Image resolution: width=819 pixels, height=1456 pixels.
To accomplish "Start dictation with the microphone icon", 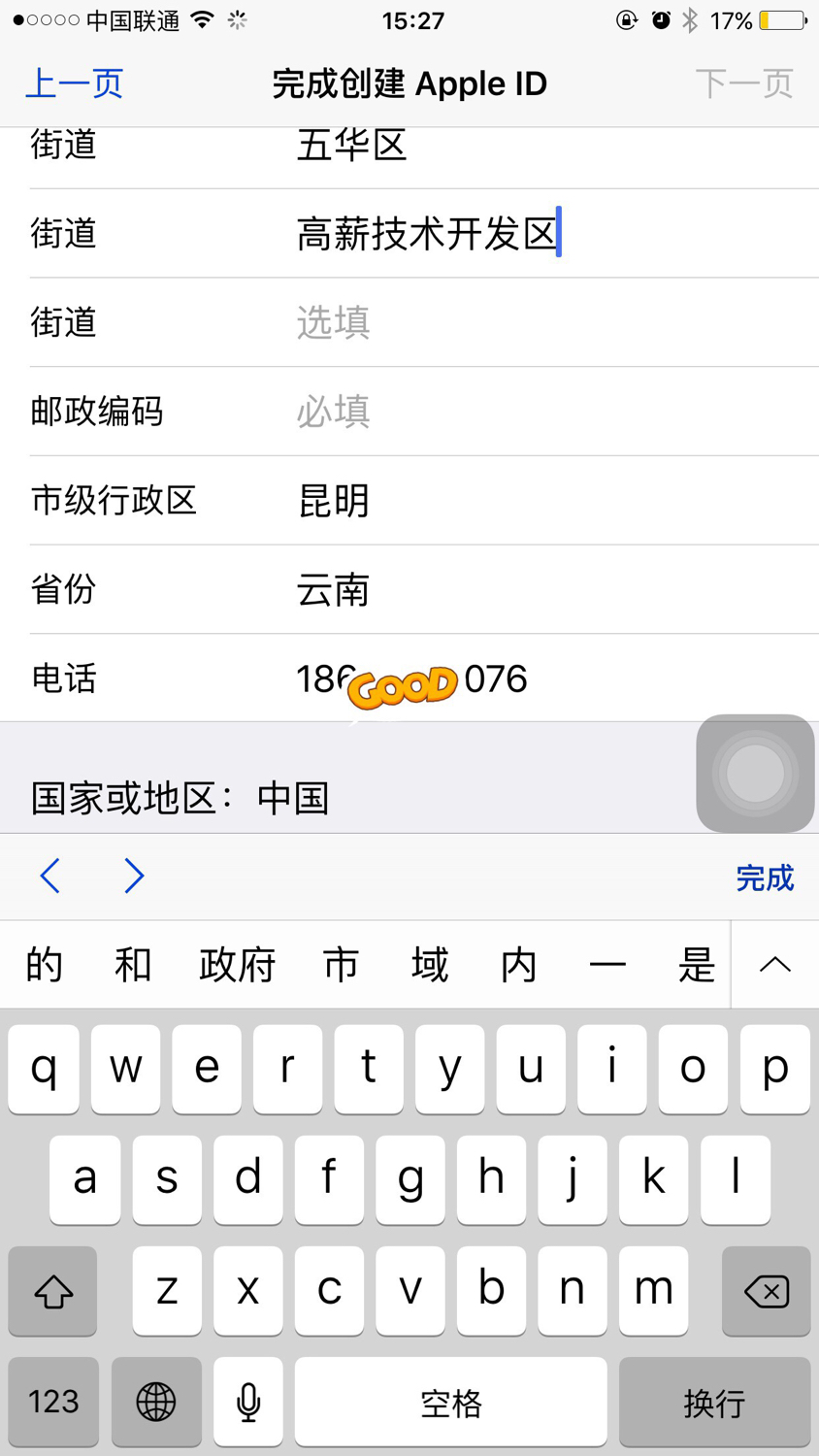I will (x=249, y=1402).
